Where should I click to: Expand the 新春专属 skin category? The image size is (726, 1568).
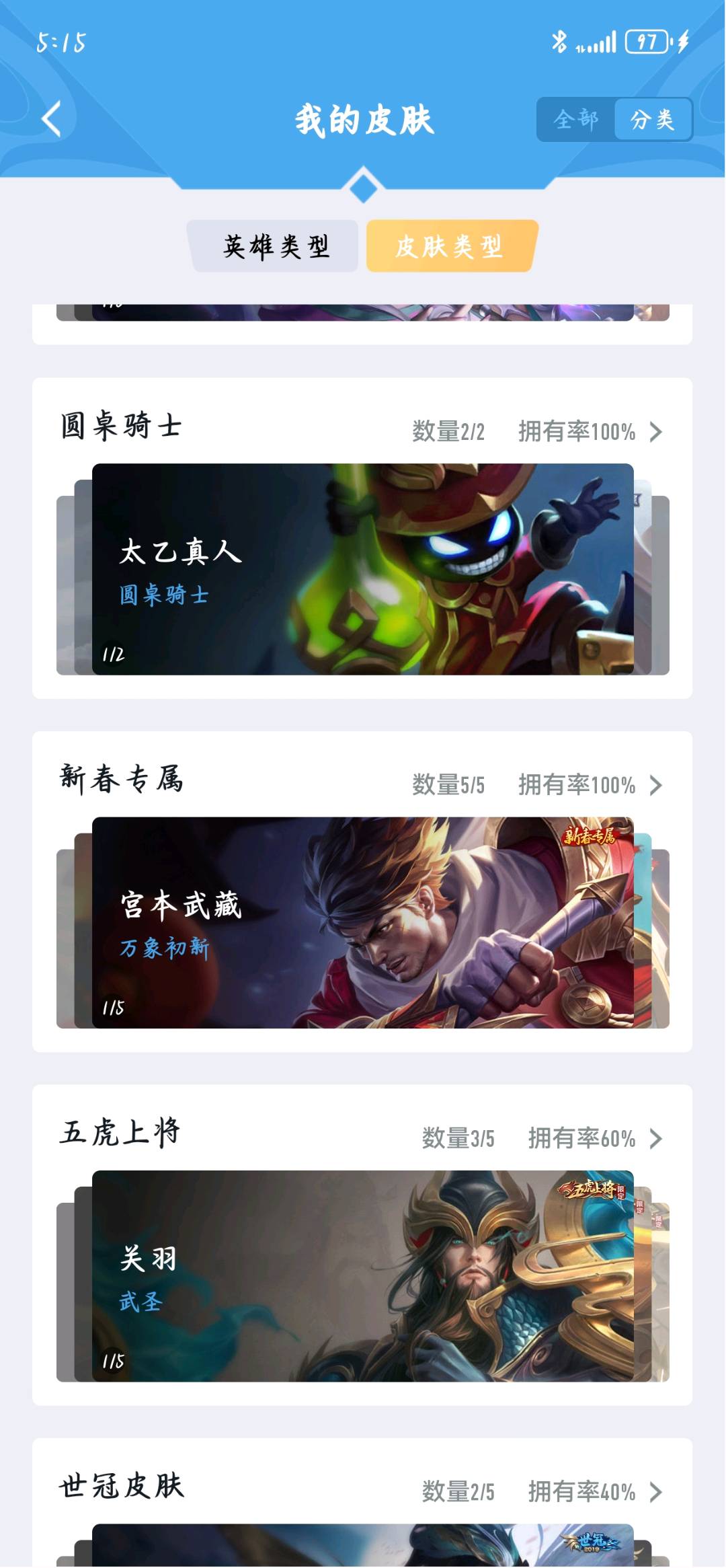655,785
